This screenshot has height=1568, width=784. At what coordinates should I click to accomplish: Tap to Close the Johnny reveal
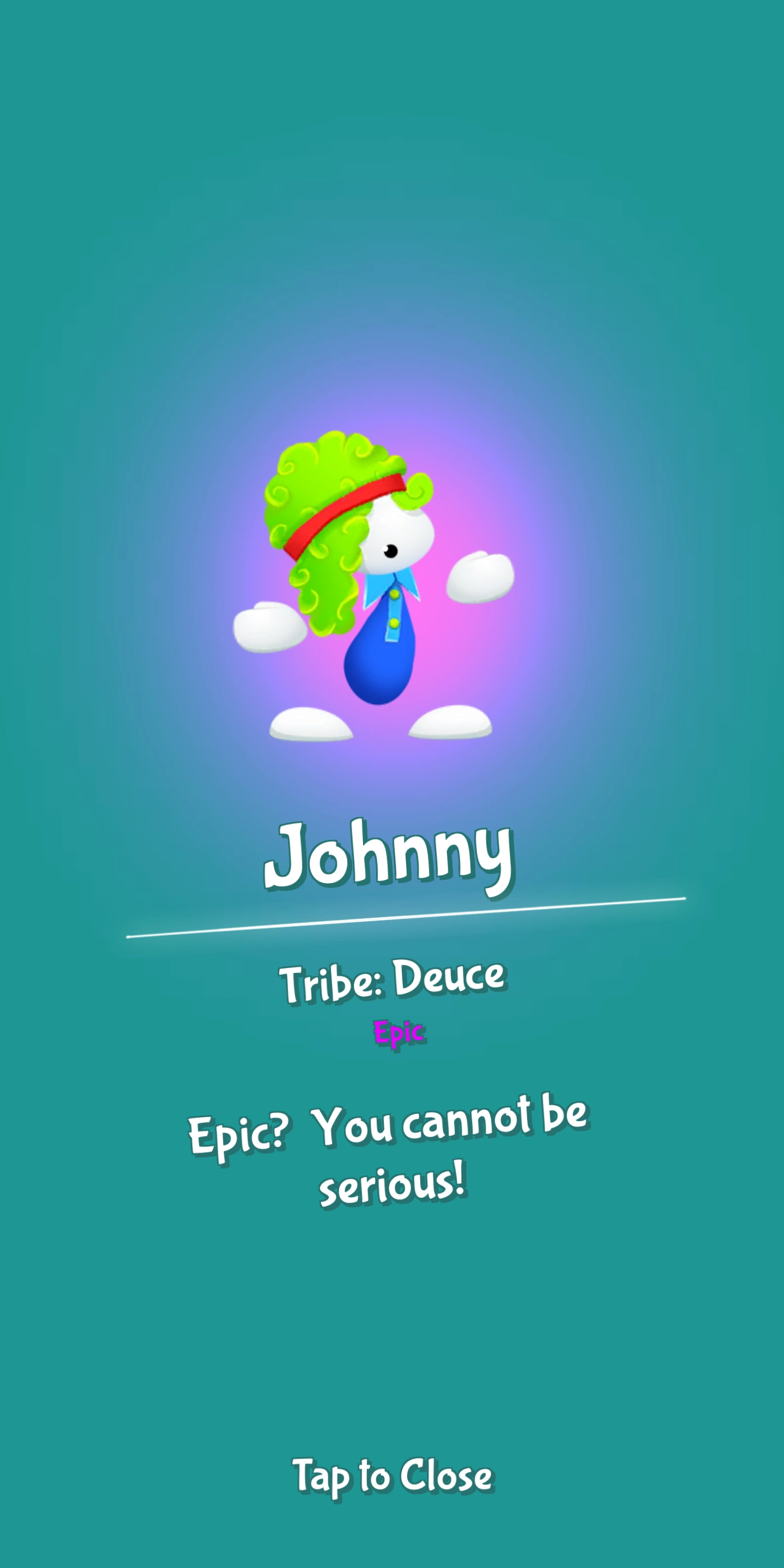pos(393,1475)
